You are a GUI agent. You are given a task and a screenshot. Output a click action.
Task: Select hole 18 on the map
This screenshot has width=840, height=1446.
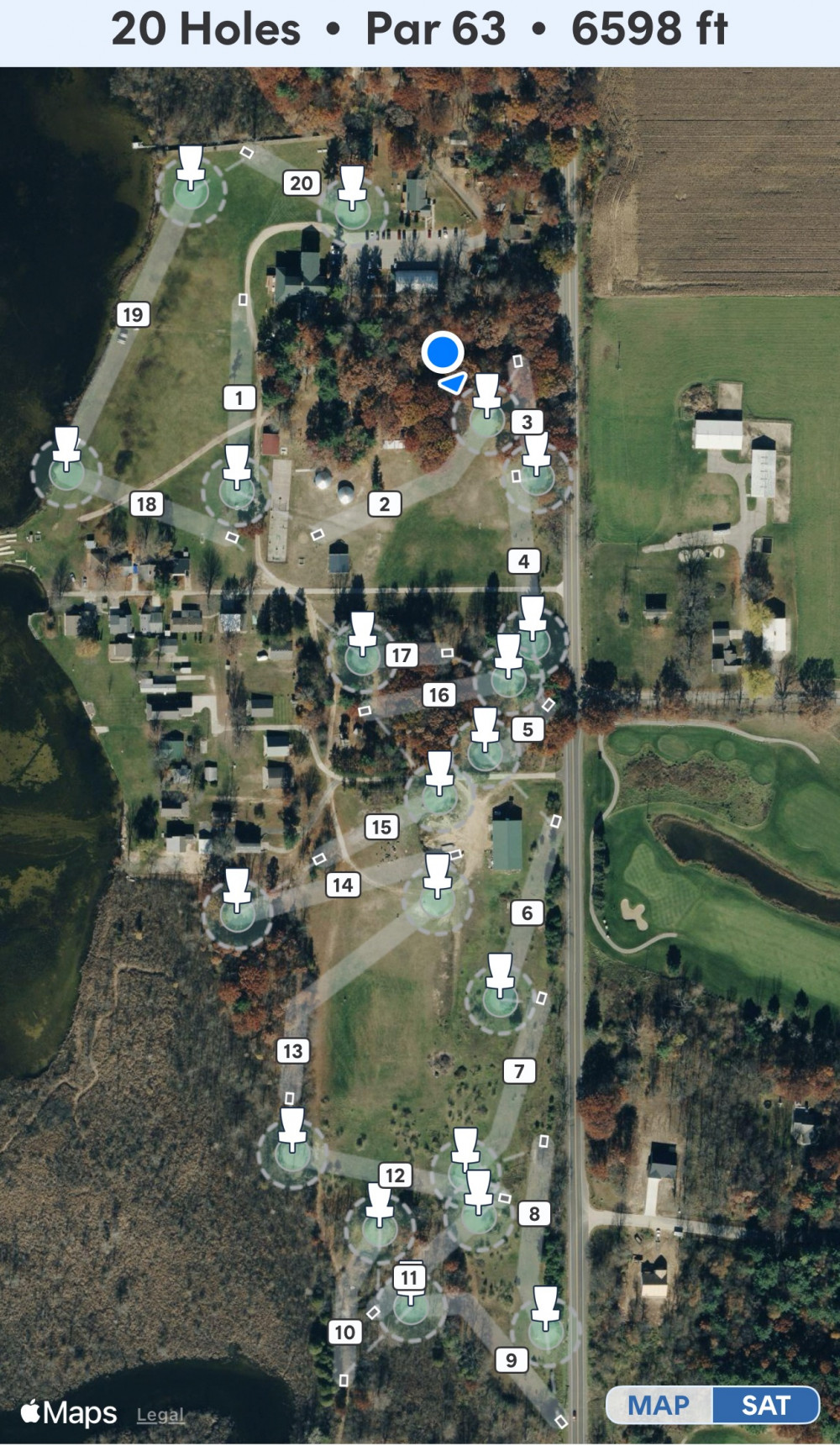146,504
